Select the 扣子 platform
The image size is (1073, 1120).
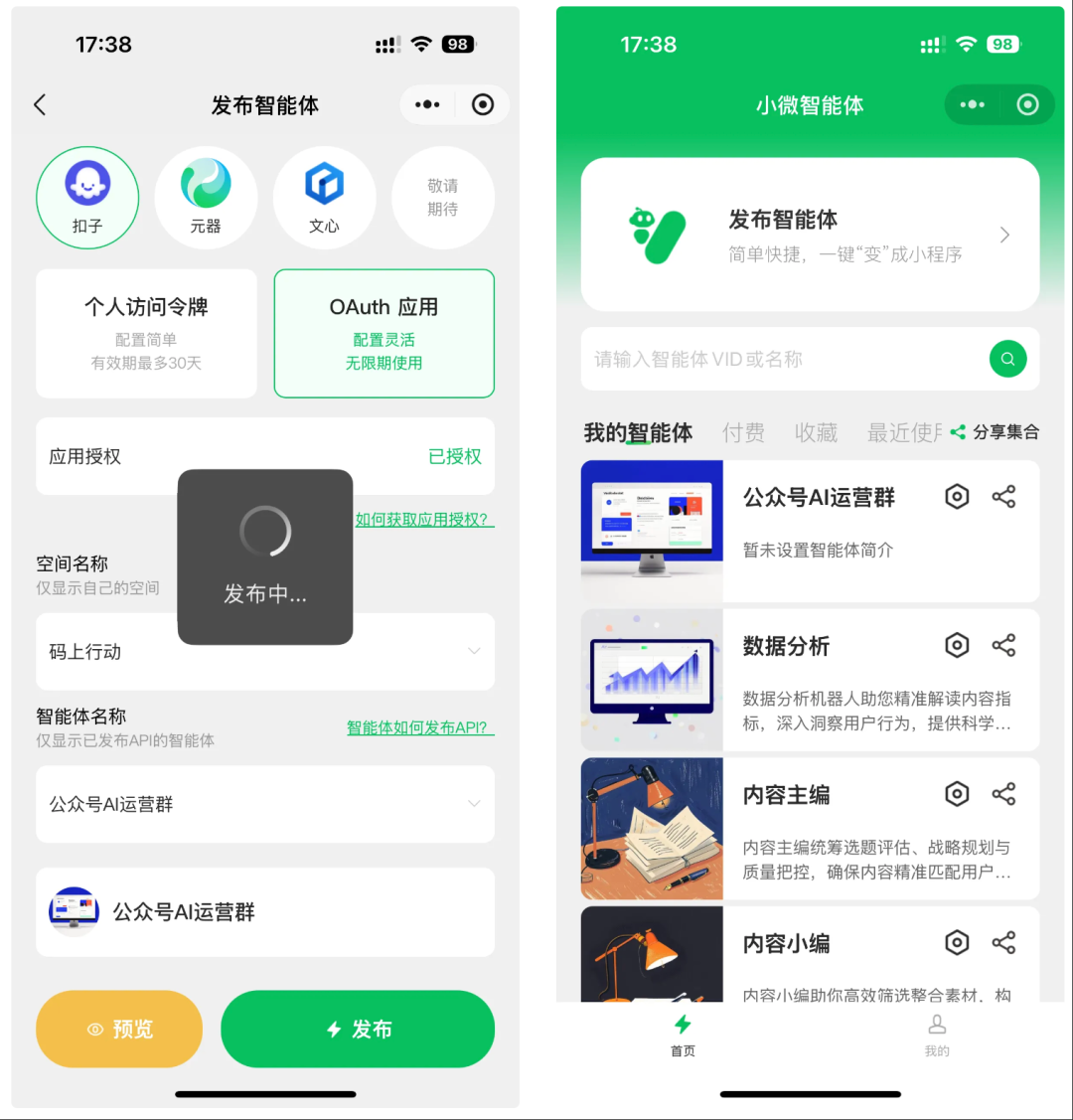[x=87, y=198]
